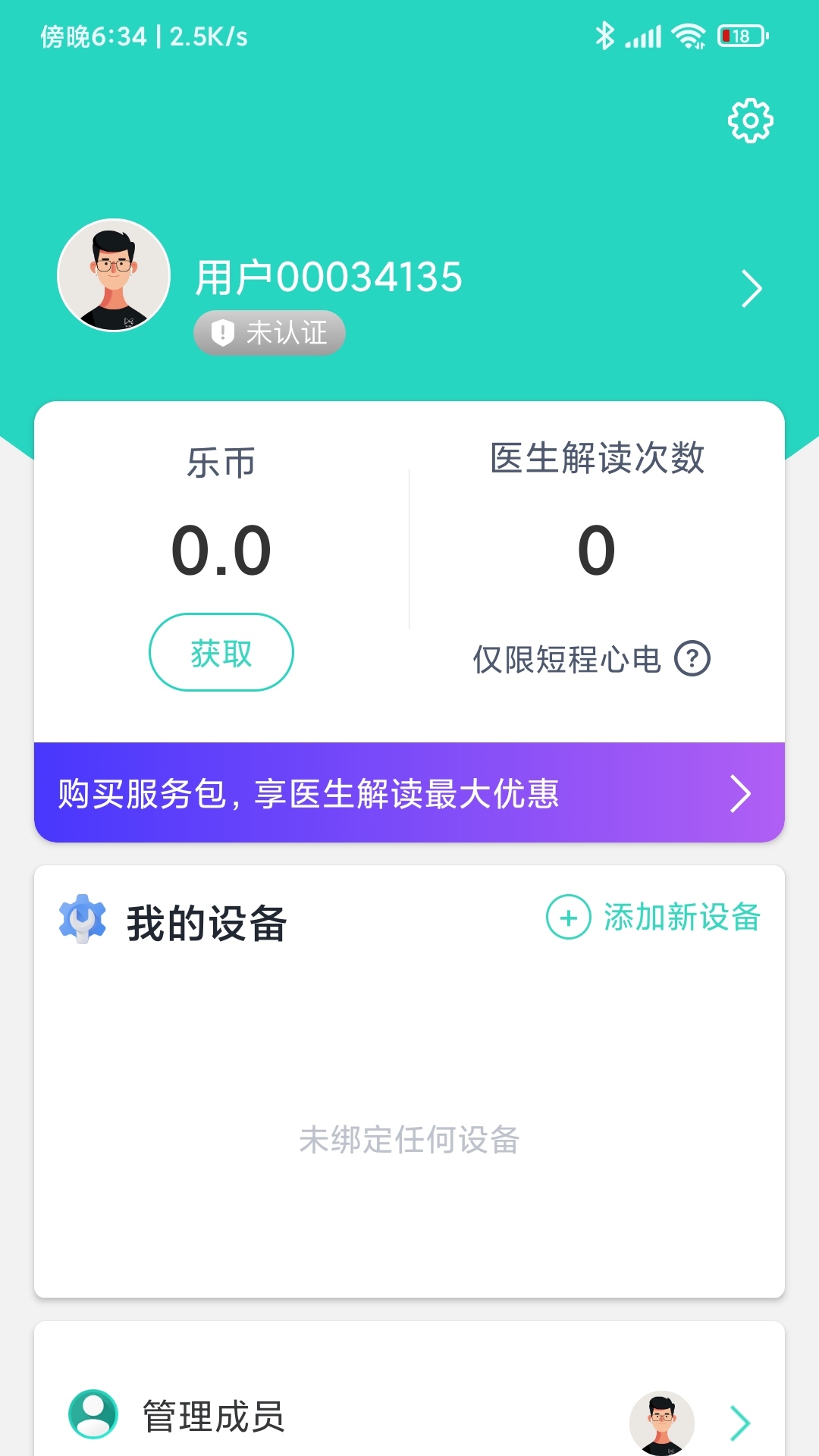Open service package via banner chevron
The image size is (819, 1456).
click(741, 794)
